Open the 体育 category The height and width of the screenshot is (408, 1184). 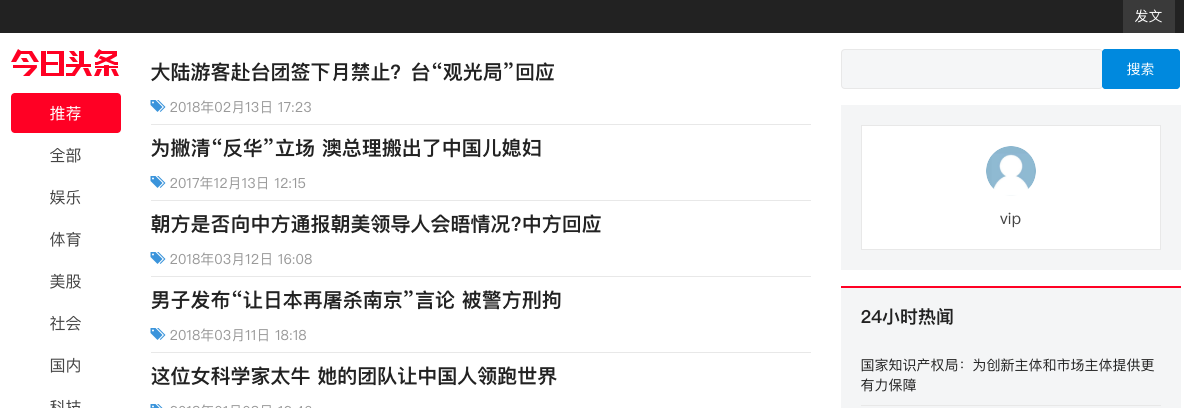pos(66,239)
